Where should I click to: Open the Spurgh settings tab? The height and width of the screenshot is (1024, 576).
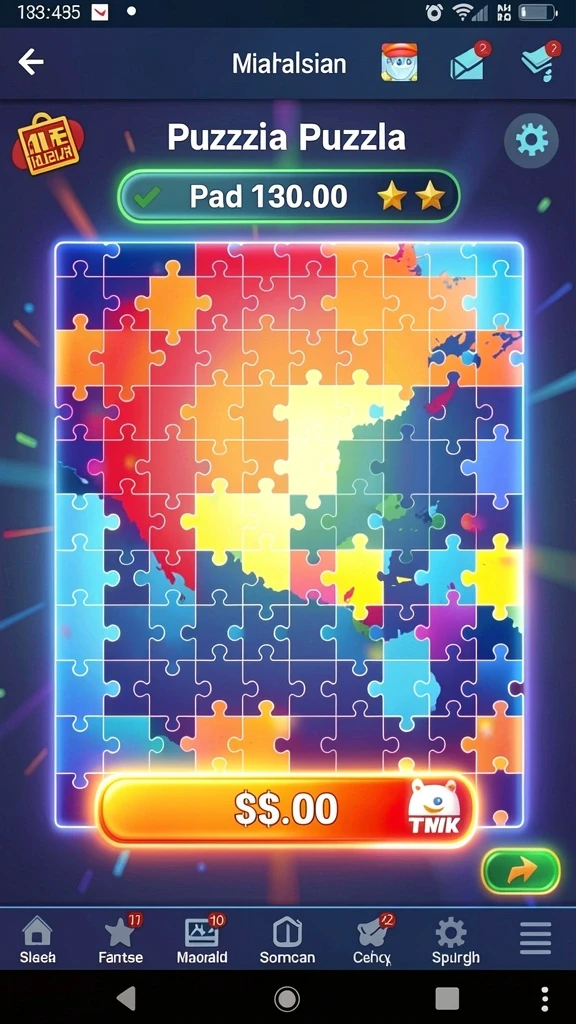tap(455, 941)
